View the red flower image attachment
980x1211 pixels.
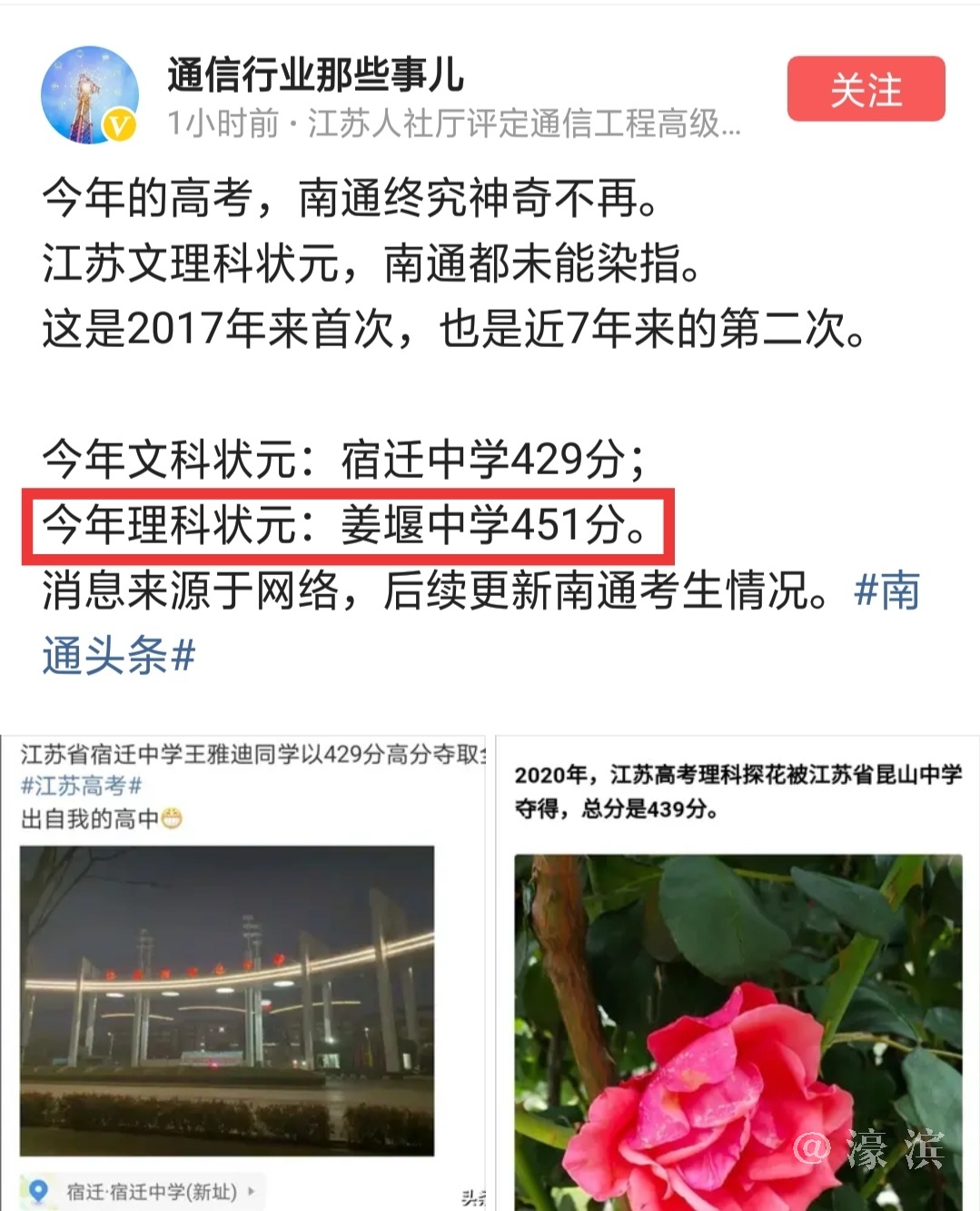737,1031
